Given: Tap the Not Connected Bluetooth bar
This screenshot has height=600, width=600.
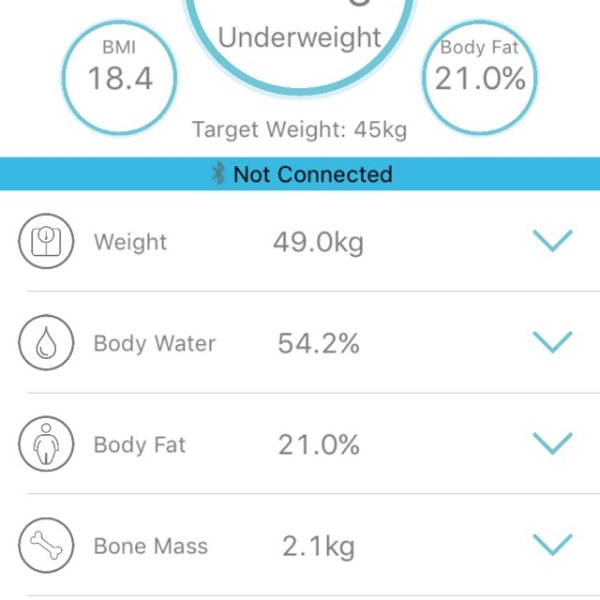Looking at the screenshot, I should click(300, 174).
